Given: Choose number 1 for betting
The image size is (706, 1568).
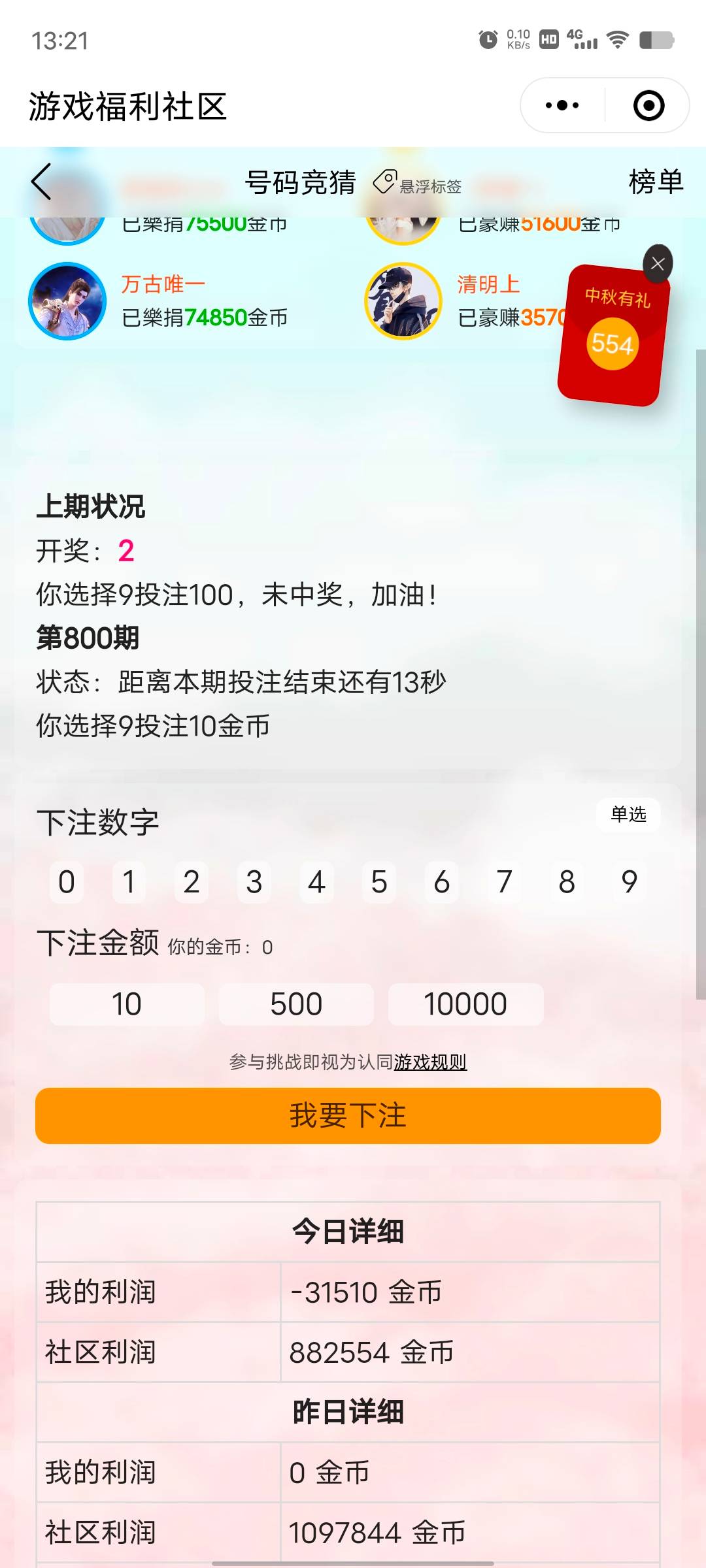Looking at the screenshot, I should (129, 882).
